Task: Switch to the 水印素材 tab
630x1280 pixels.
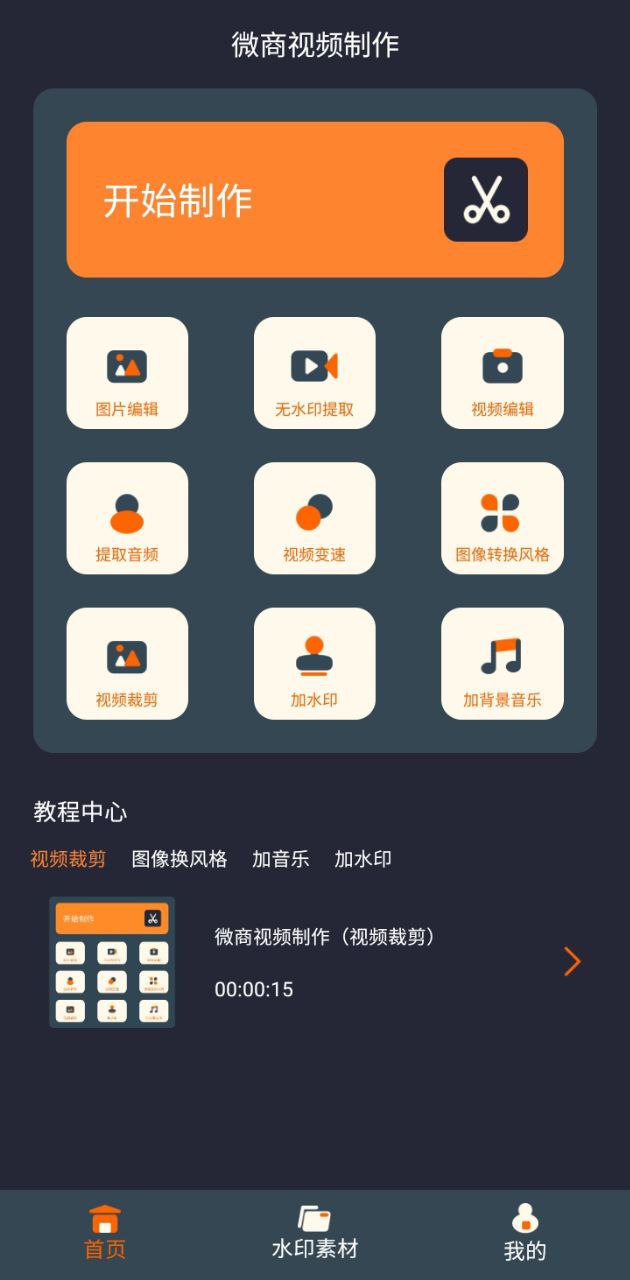Action: [315, 1233]
